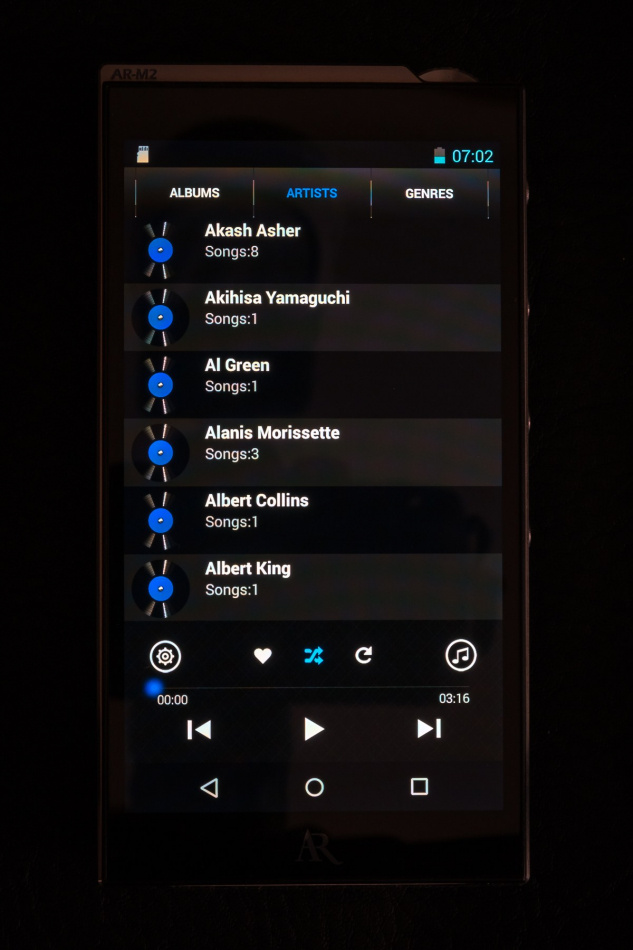Skip to the previous track
This screenshot has height=950, width=633.
tap(199, 729)
